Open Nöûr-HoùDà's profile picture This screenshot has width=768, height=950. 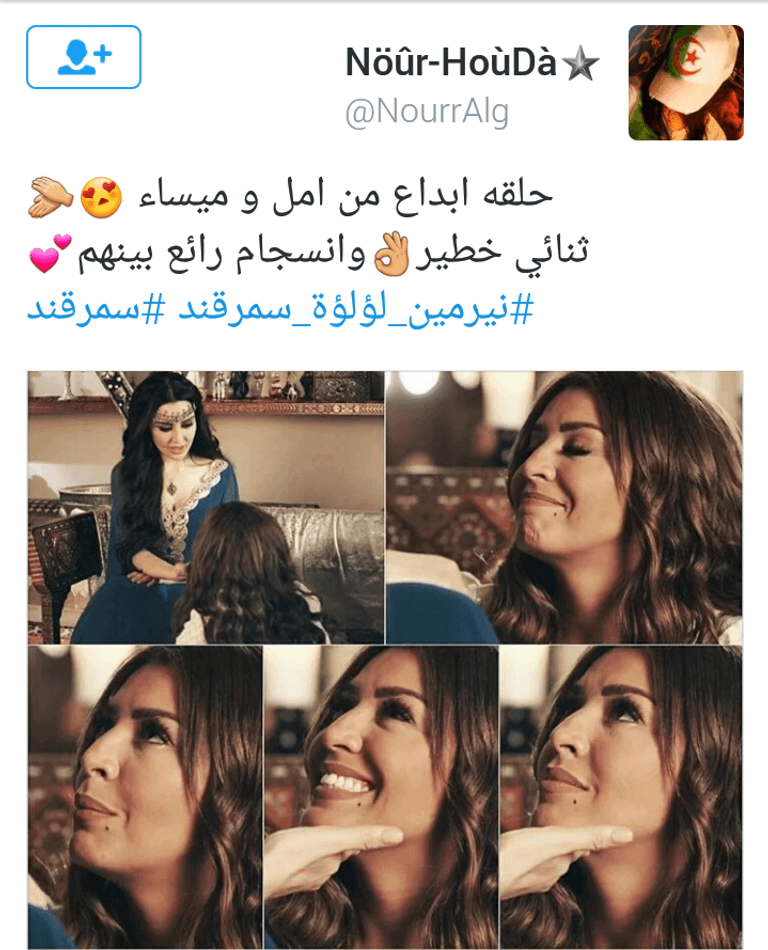click(685, 82)
